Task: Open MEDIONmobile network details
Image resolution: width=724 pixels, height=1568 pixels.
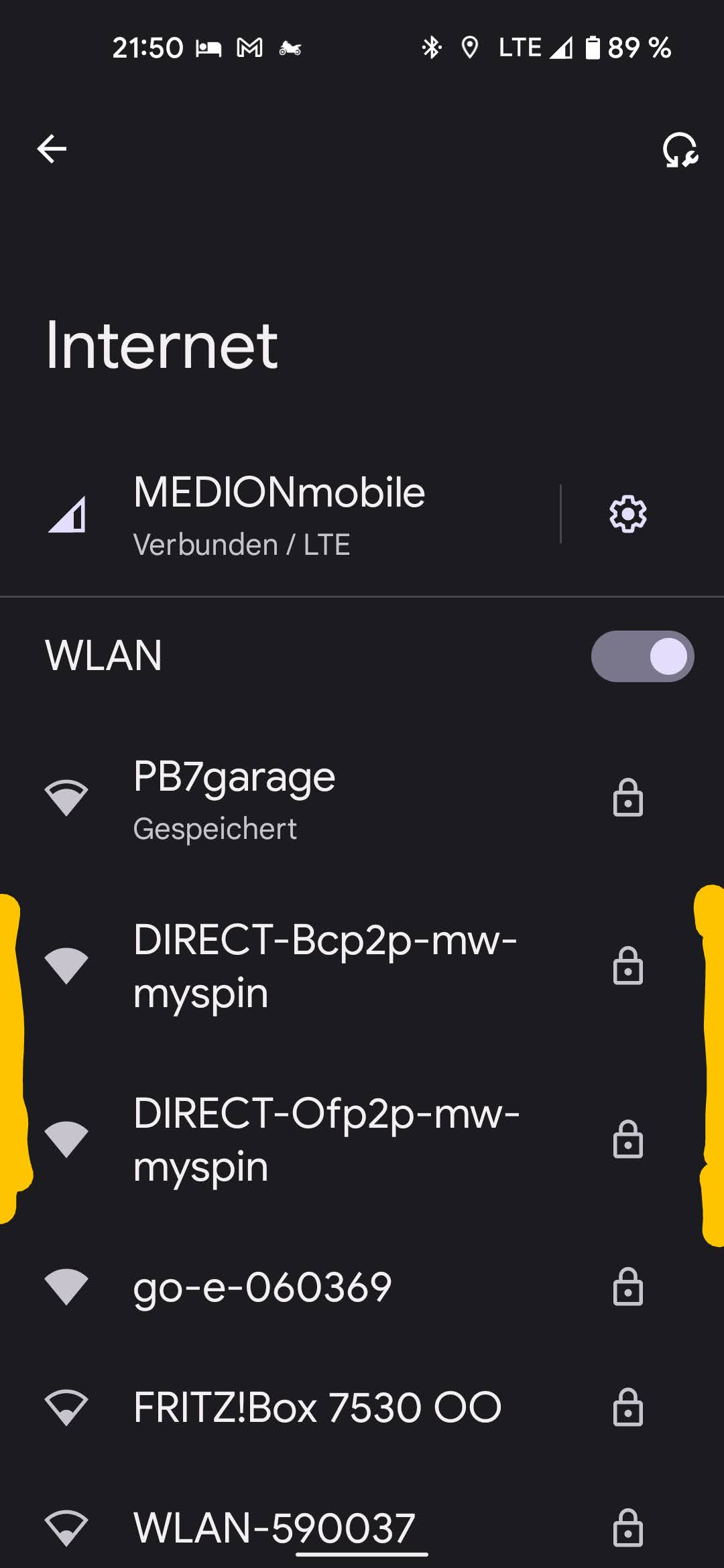Action: [x=278, y=514]
